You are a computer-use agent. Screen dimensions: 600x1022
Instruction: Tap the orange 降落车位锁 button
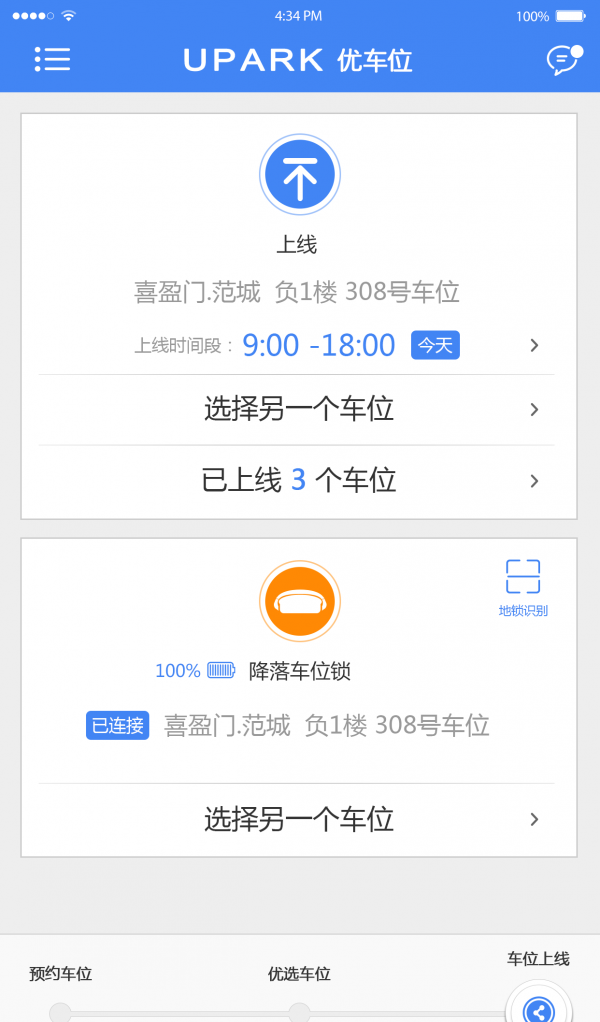pyautogui.click(x=300, y=601)
